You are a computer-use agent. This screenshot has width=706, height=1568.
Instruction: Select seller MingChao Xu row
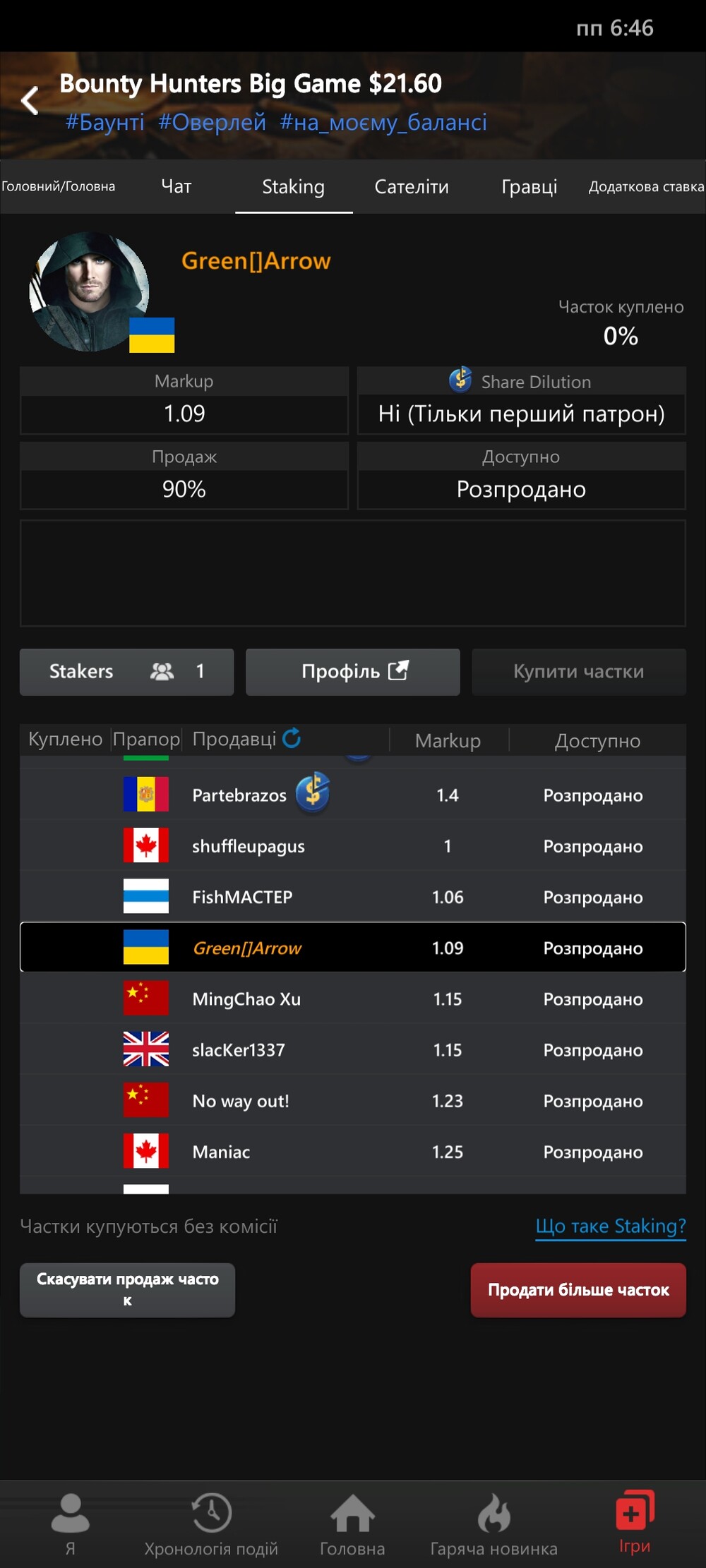coord(353,999)
